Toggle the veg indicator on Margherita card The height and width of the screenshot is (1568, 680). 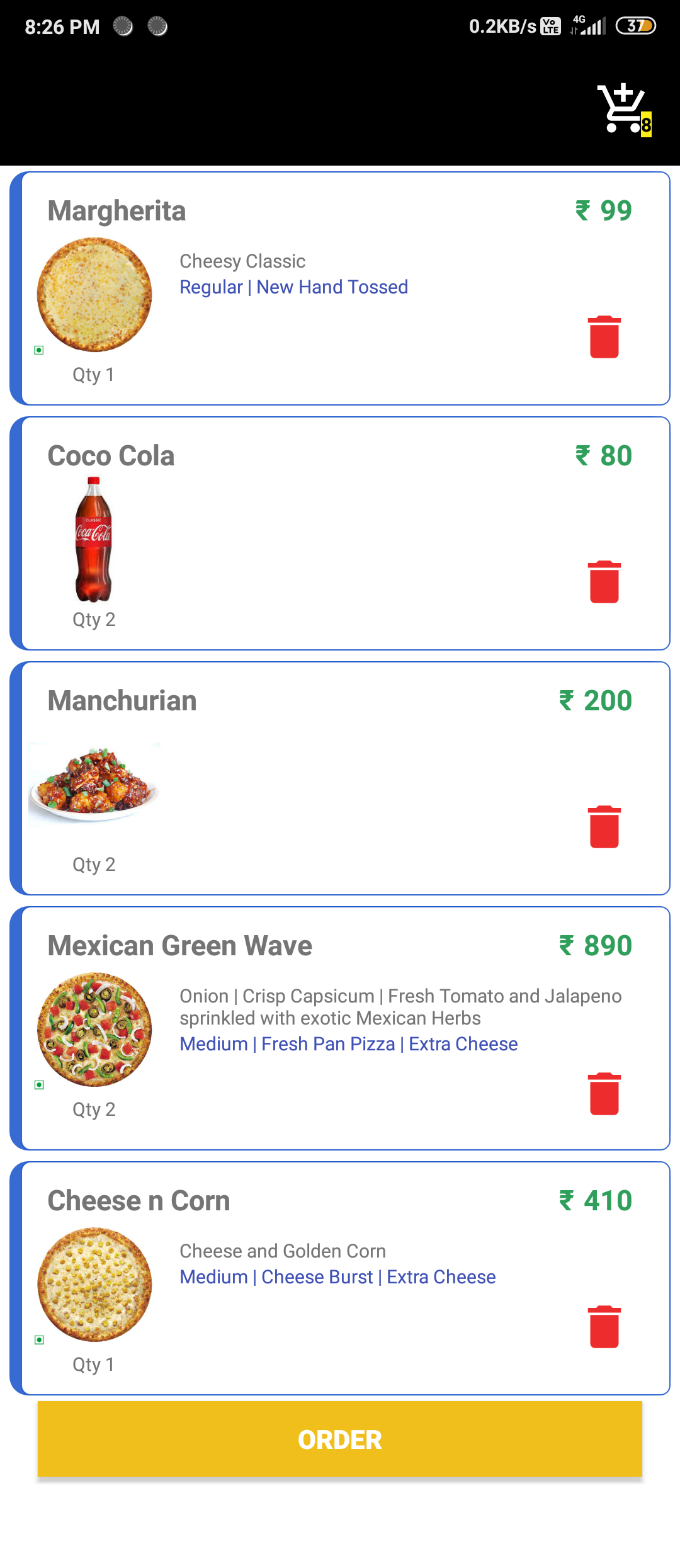38,351
